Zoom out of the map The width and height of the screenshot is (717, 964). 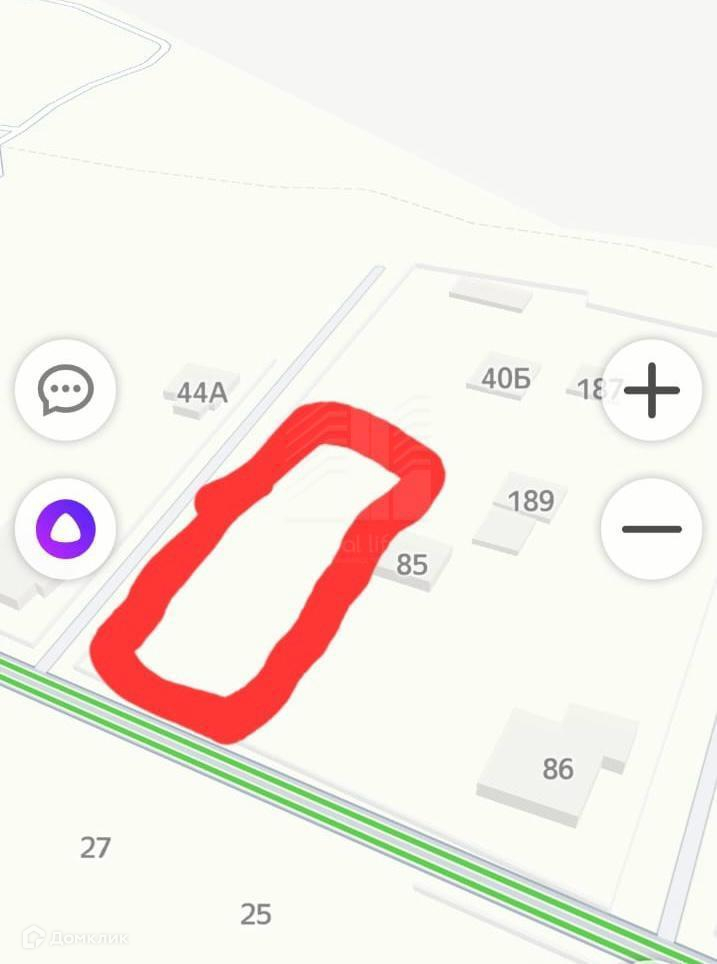pyautogui.click(x=652, y=529)
